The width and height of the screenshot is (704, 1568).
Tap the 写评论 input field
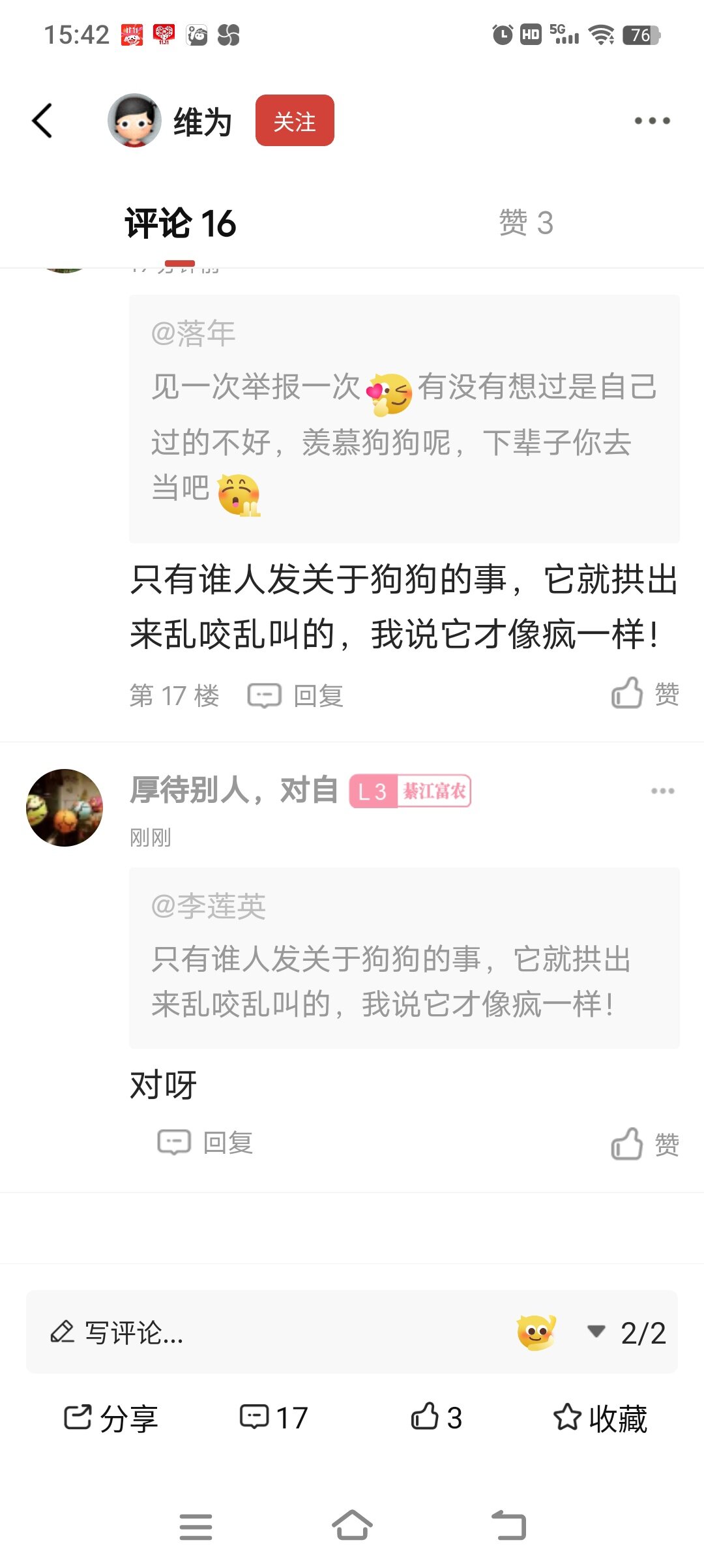coord(261,1333)
